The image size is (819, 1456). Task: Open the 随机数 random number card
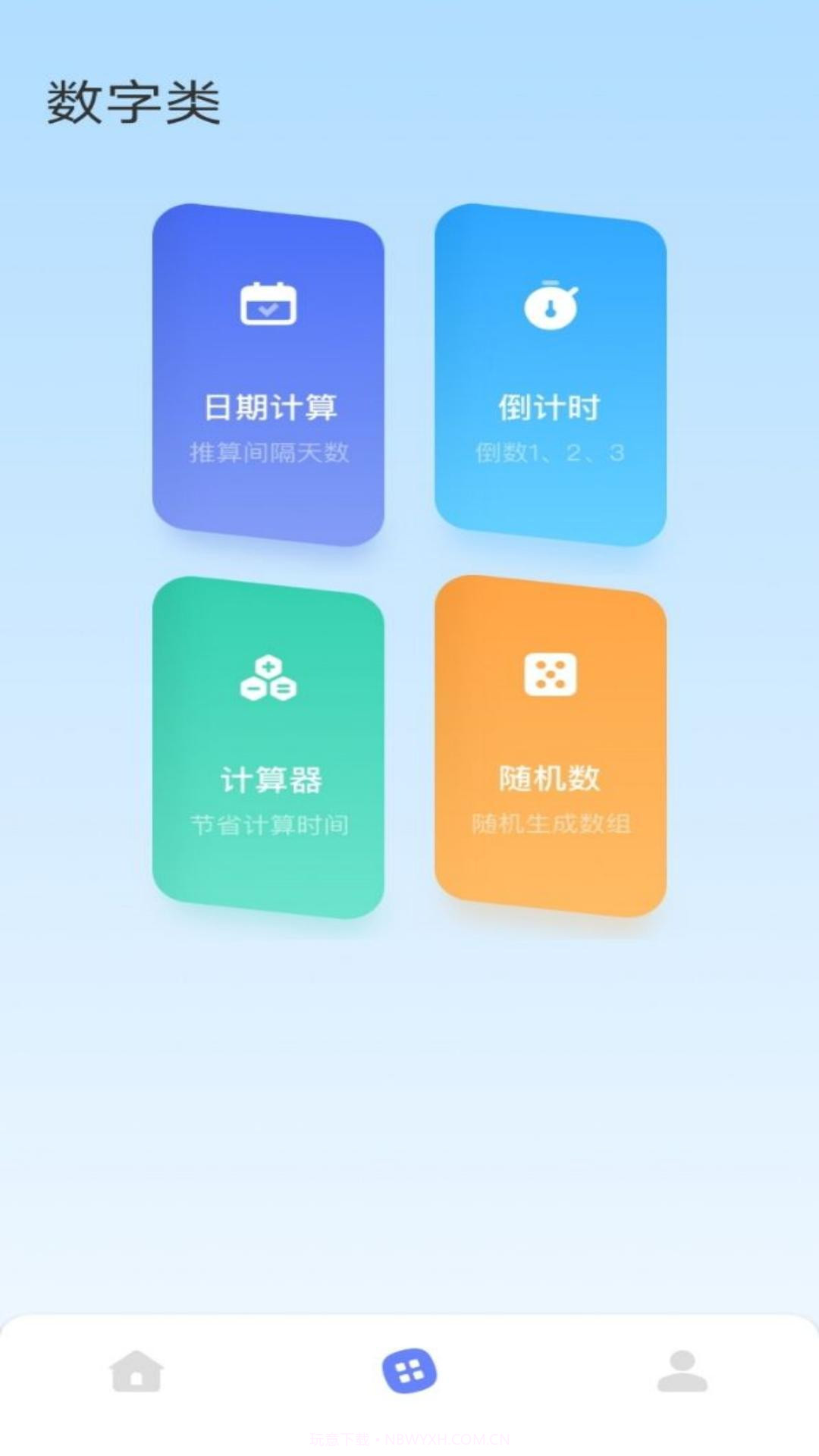[x=551, y=746]
